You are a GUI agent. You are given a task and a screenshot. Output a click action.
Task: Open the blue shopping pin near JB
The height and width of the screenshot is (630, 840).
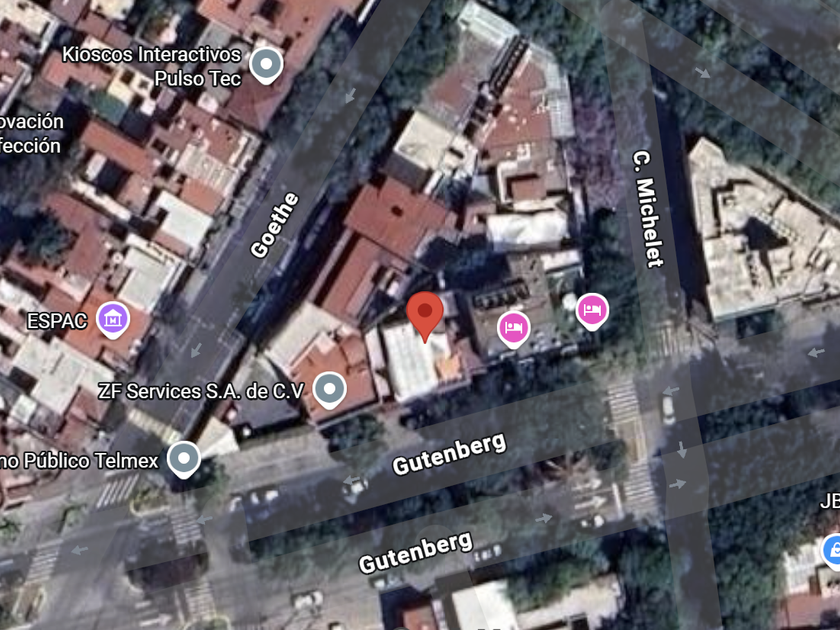[831, 551]
